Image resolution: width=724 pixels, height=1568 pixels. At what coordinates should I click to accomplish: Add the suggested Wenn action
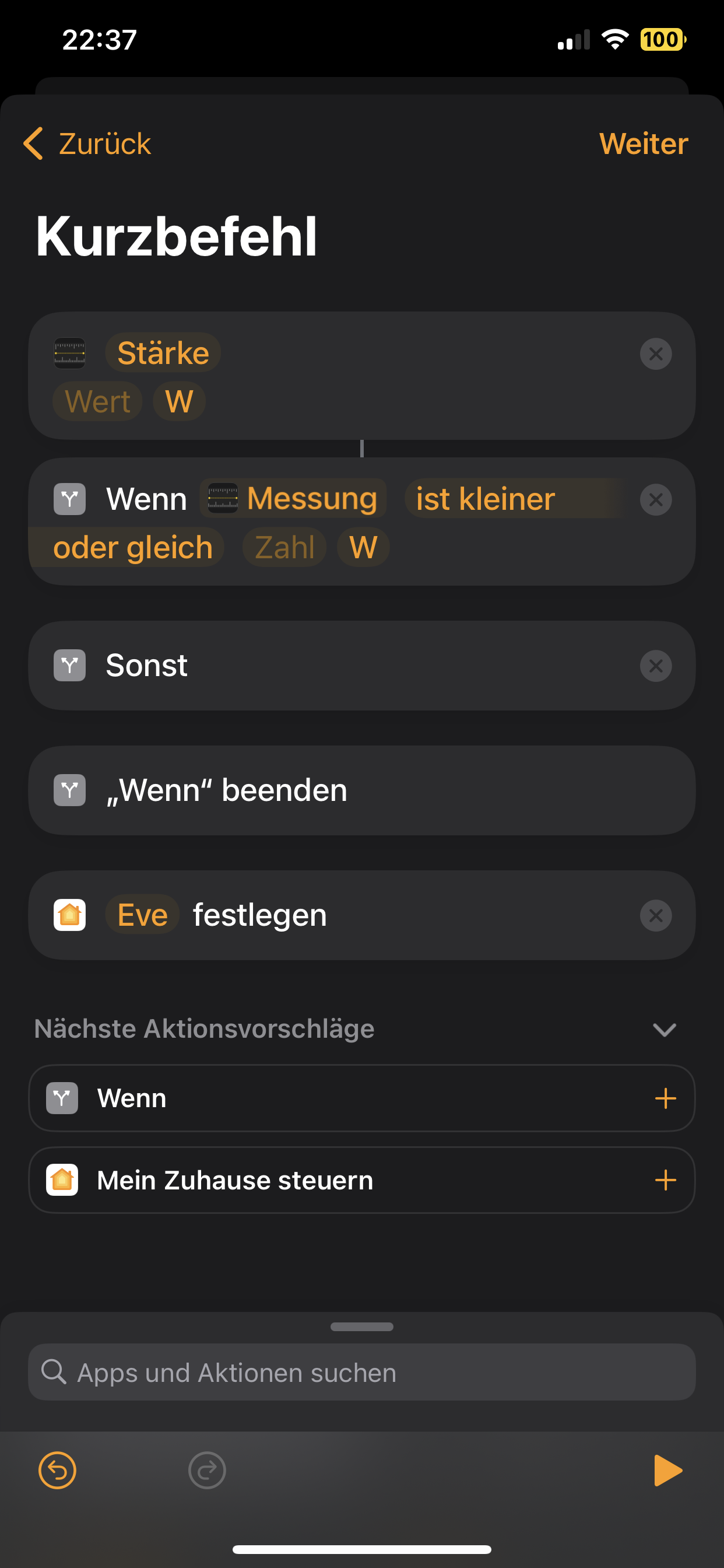665,1098
